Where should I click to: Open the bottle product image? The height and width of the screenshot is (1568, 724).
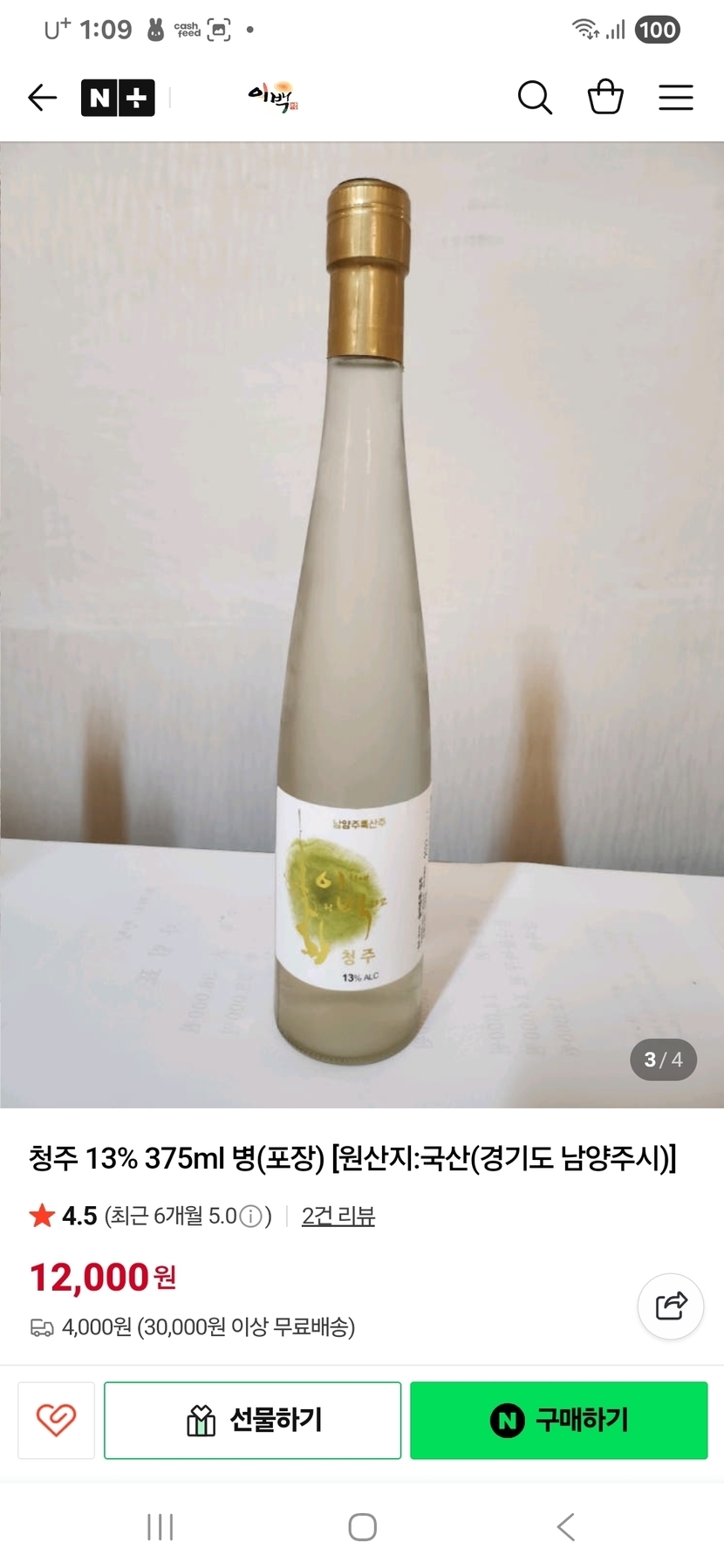click(362, 624)
